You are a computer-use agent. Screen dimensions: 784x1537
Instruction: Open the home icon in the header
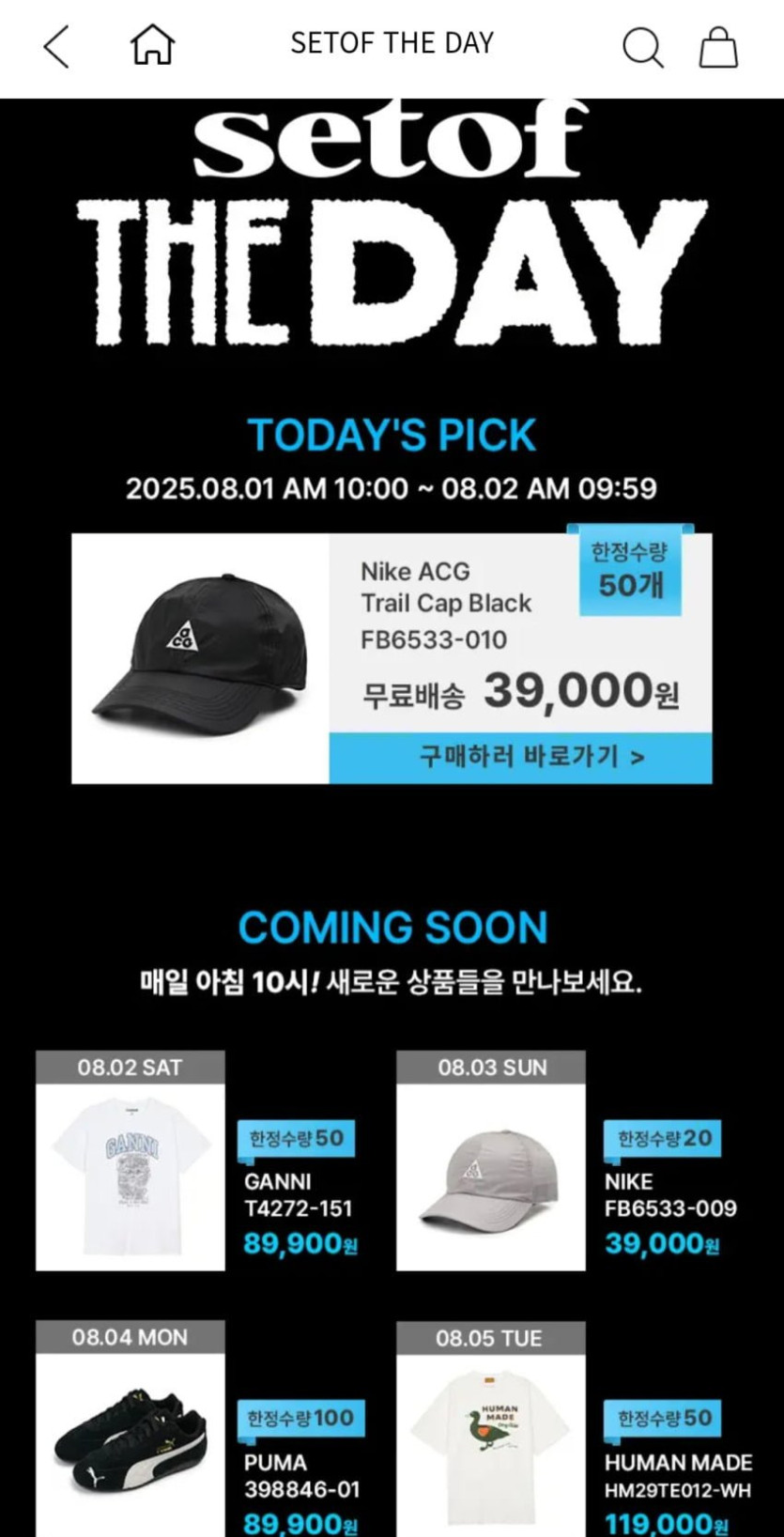coord(152,44)
